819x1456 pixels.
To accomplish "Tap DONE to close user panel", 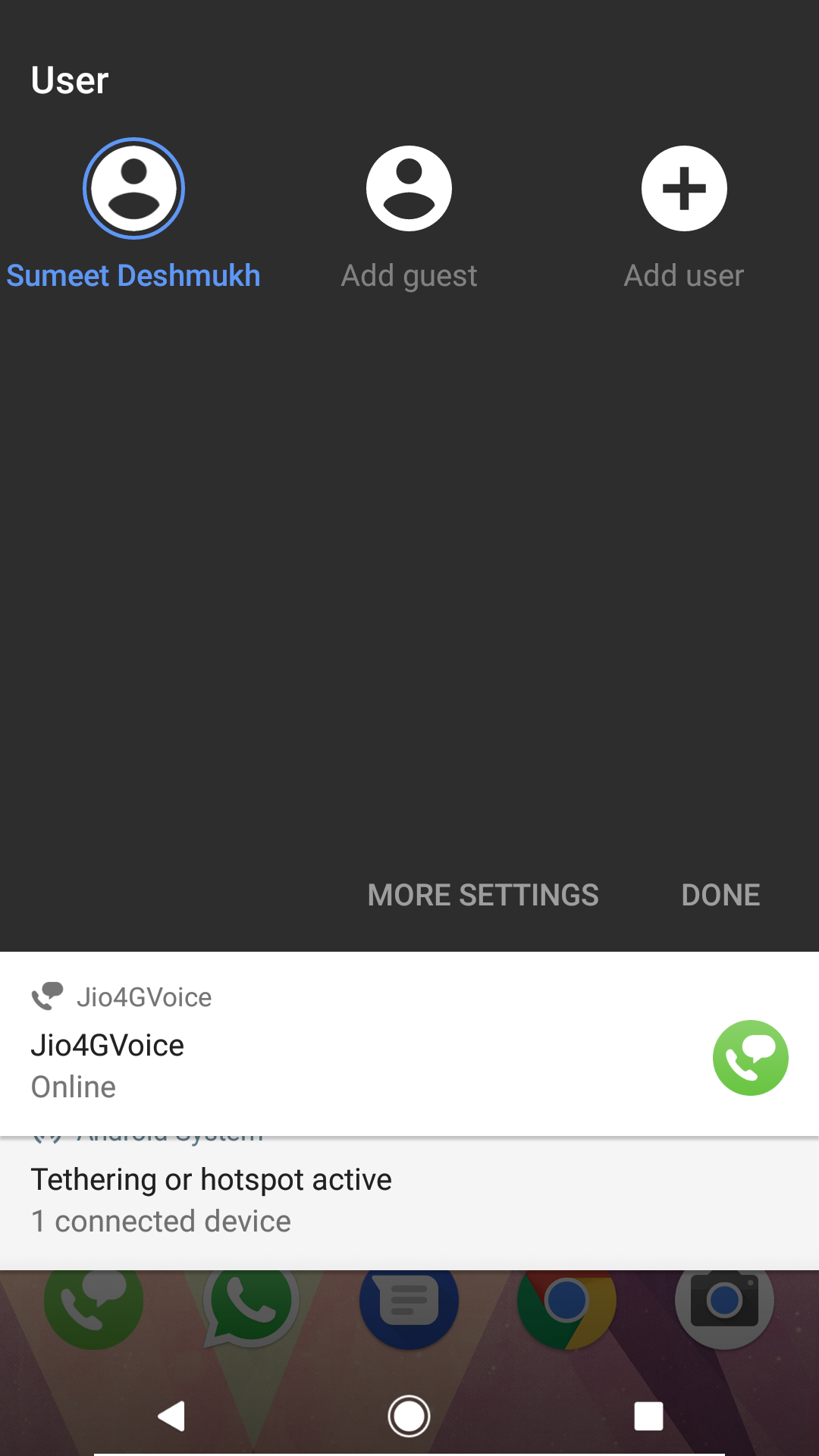I will pyautogui.click(x=720, y=895).
